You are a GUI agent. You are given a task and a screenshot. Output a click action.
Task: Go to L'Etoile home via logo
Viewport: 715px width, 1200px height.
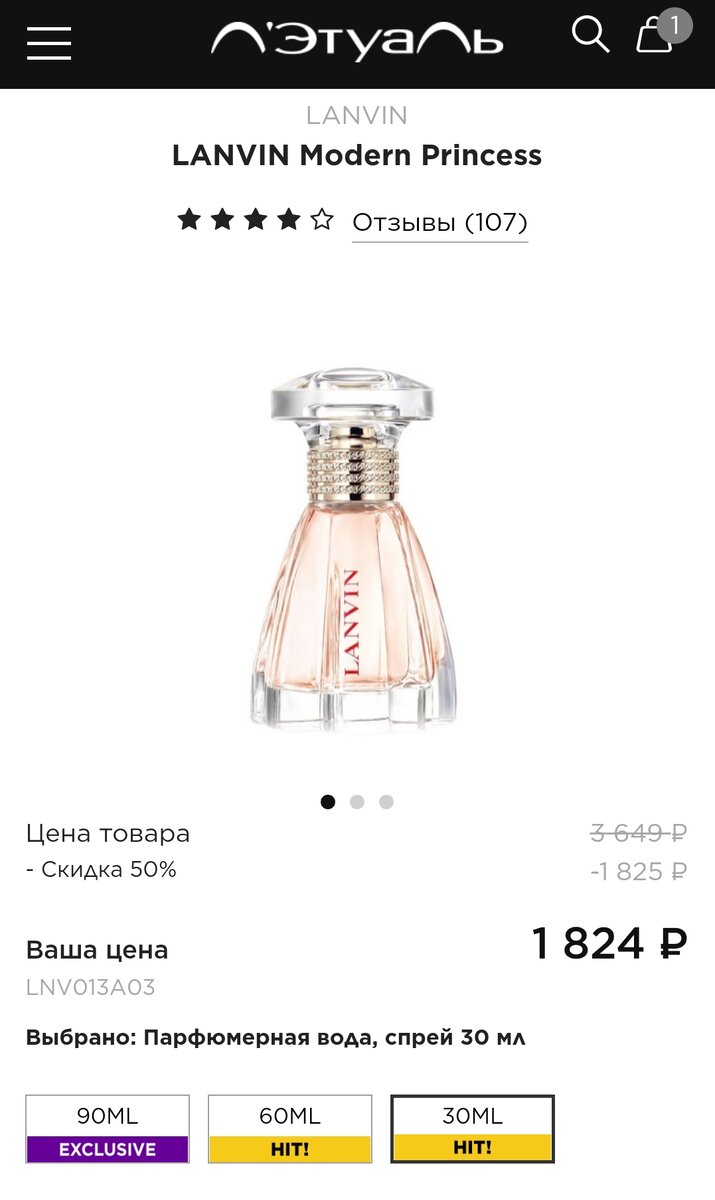[x=357, y=41]
